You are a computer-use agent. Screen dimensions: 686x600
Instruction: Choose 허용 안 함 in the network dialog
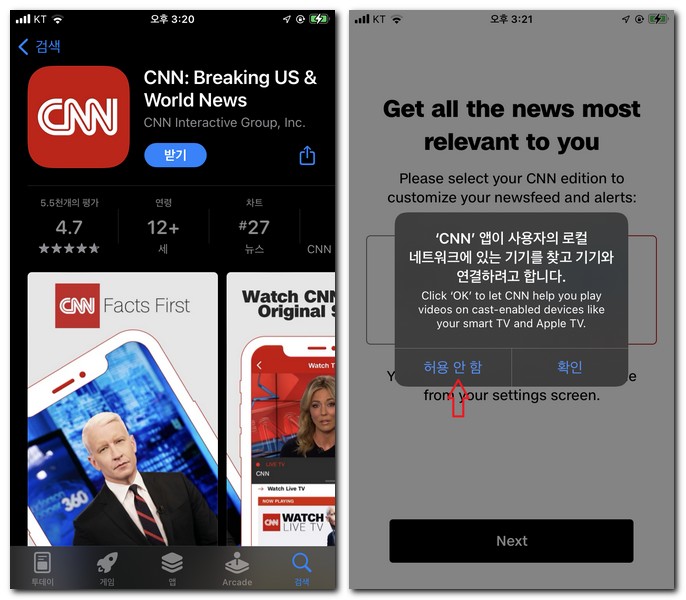tap(452, 367)
